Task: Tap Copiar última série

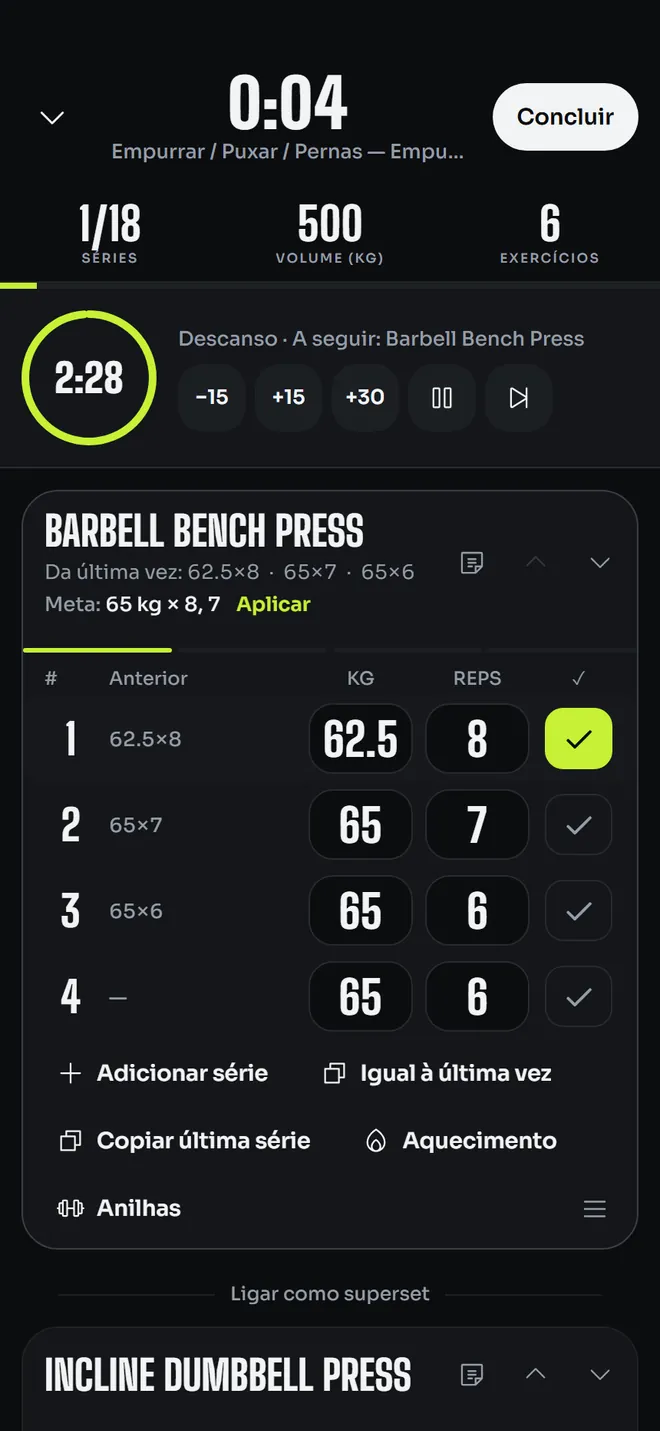Action: [x=185, y=1140]
